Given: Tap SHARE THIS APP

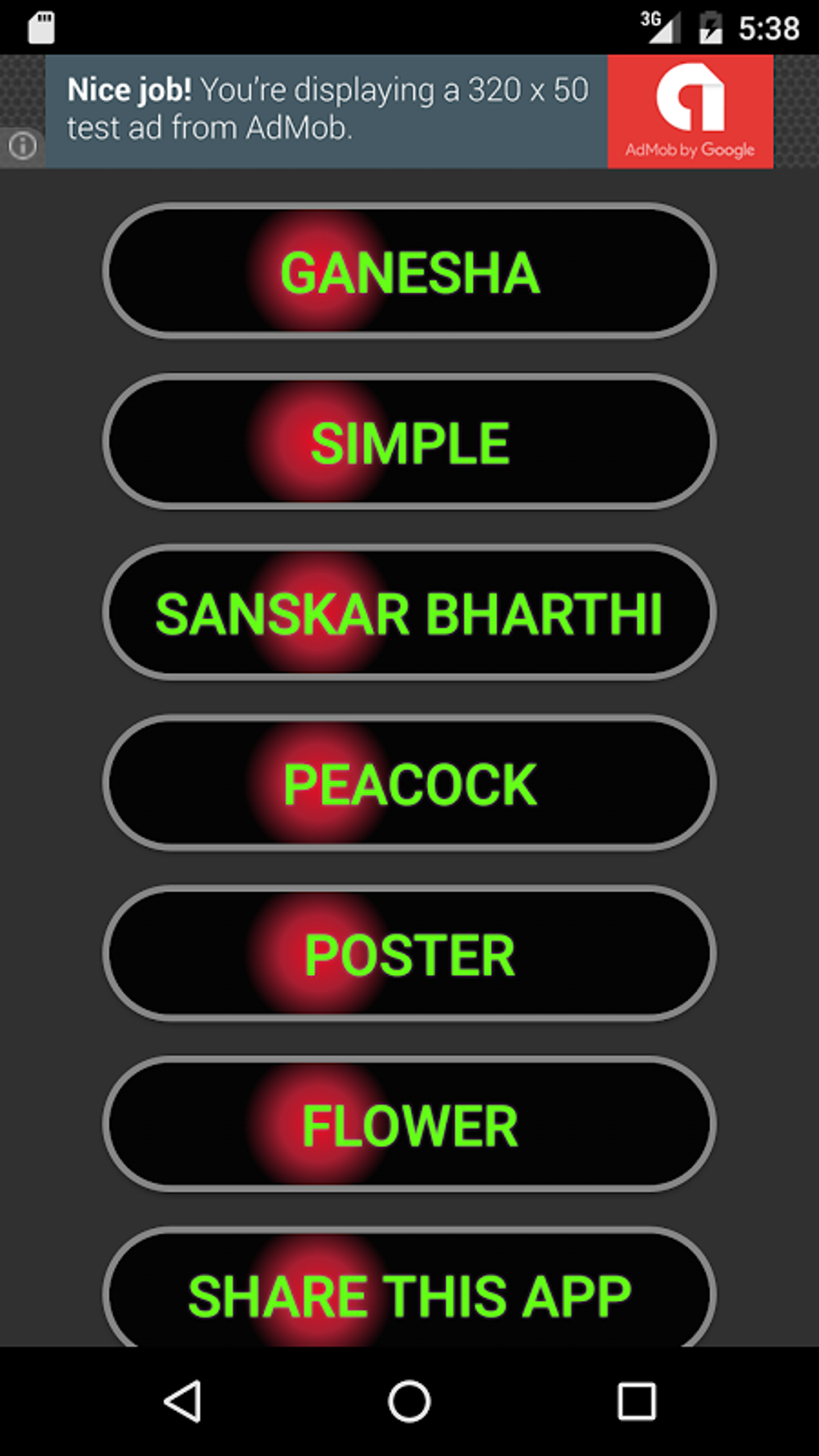Looking at the screenshot, I should pyautogui.click(x=409, y=1293).
